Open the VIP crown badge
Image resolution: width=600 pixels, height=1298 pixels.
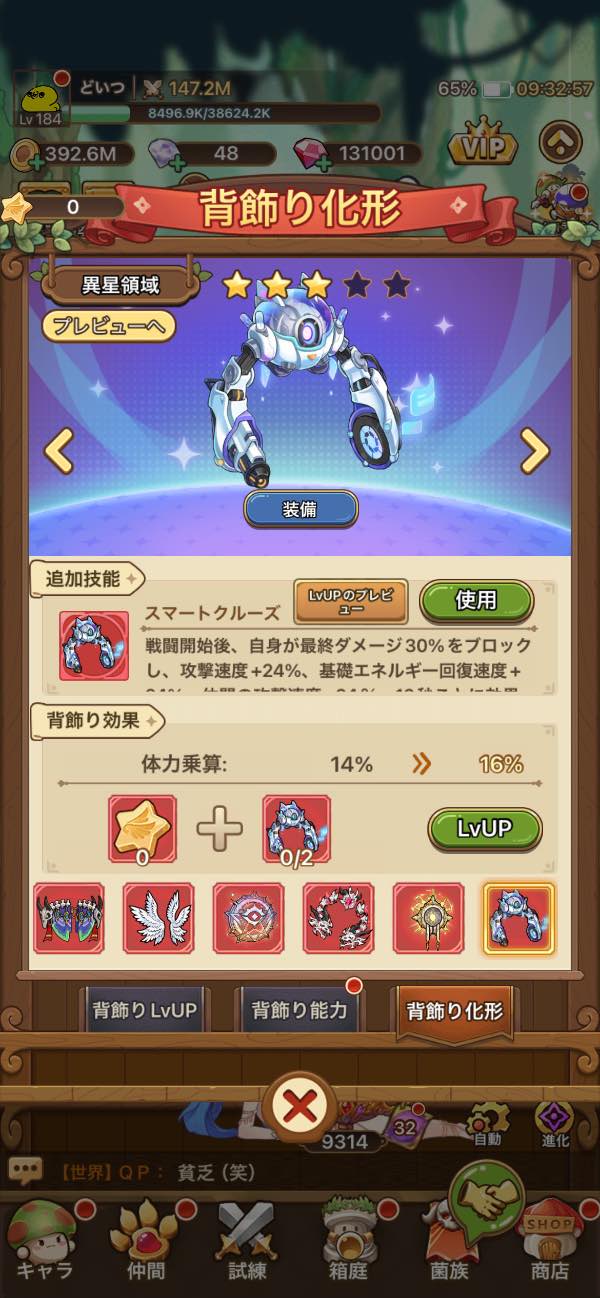click(483, 143)
